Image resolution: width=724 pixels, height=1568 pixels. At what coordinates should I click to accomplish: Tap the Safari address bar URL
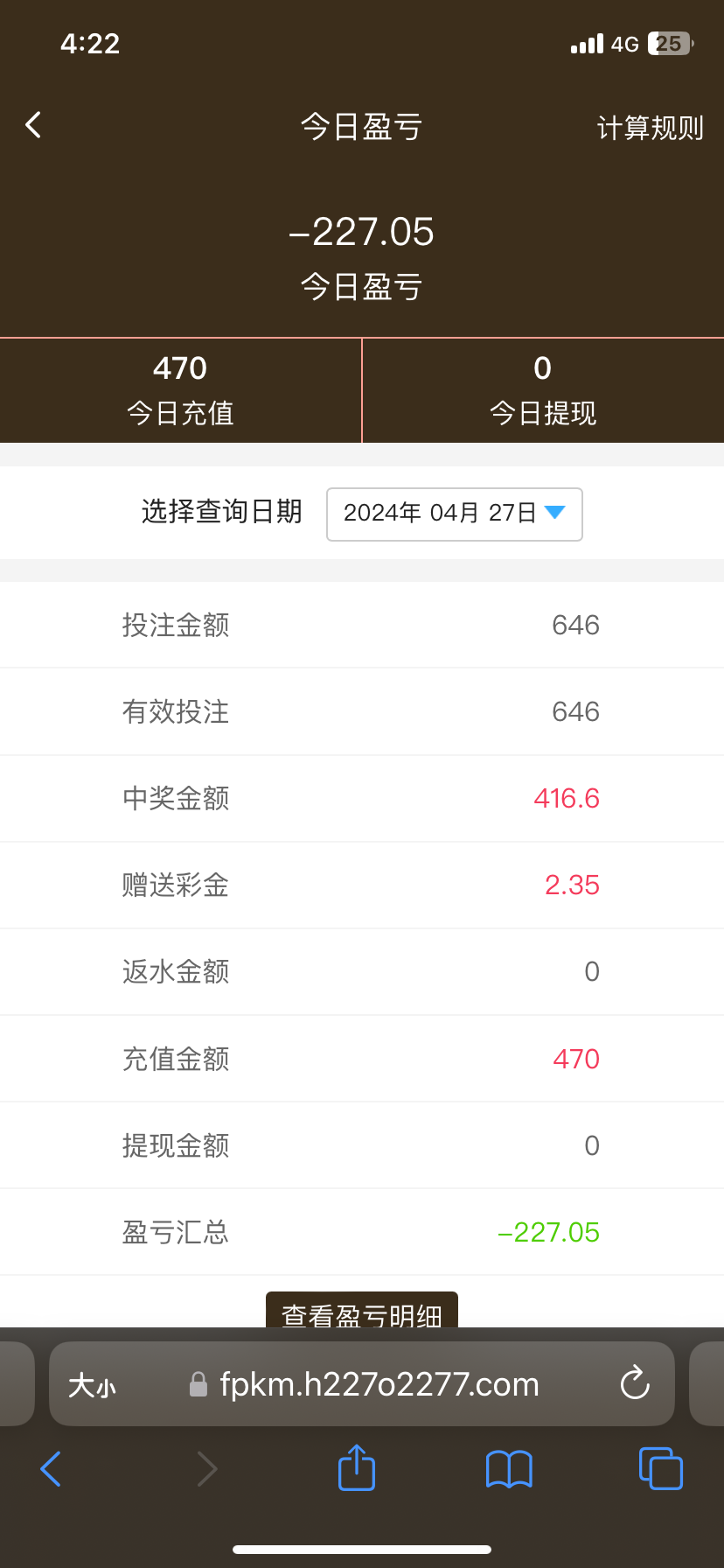[x=379, y=1384]
